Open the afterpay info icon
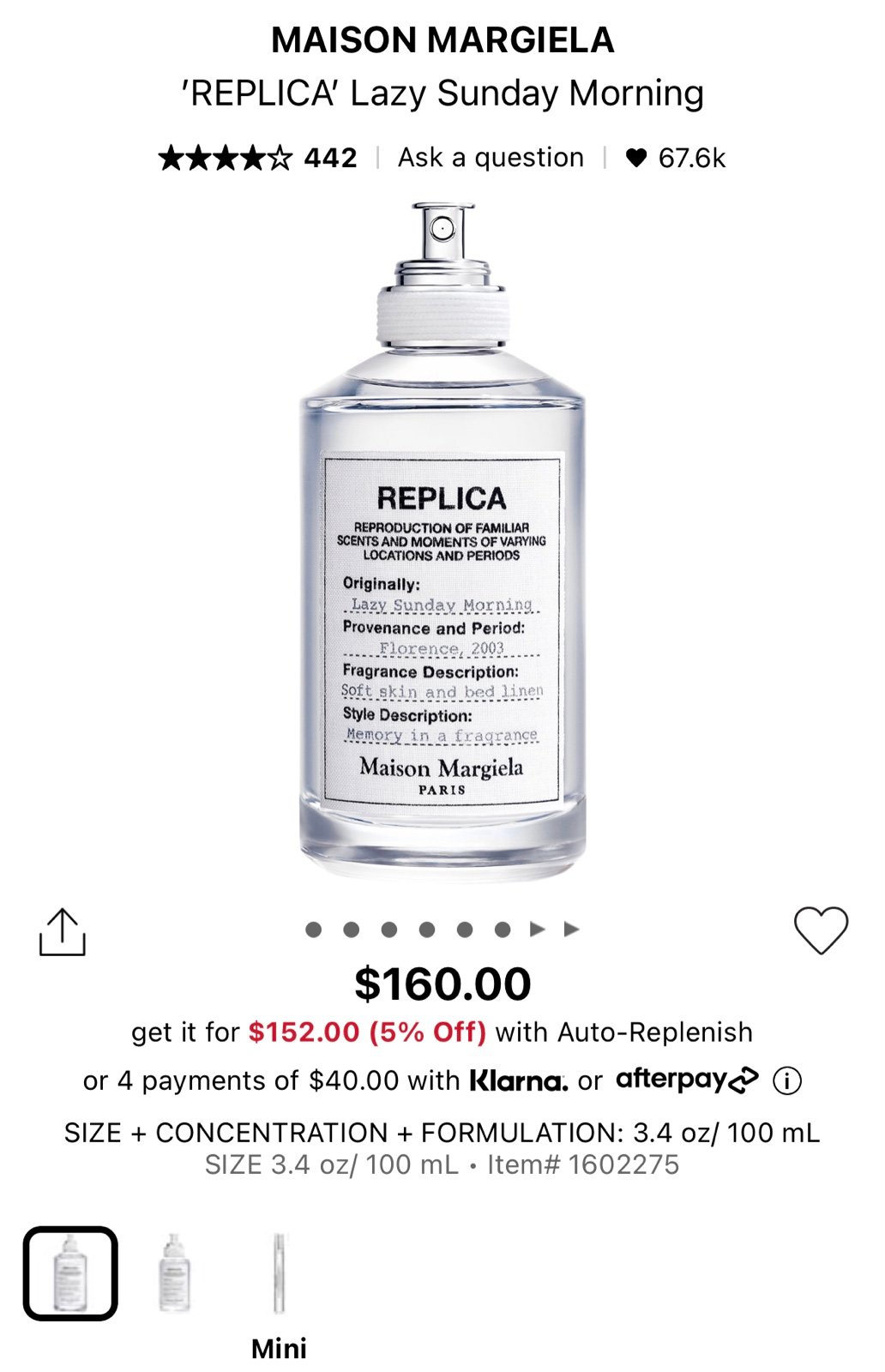Screen dimensions: 885x1372 coord(786,1080)
